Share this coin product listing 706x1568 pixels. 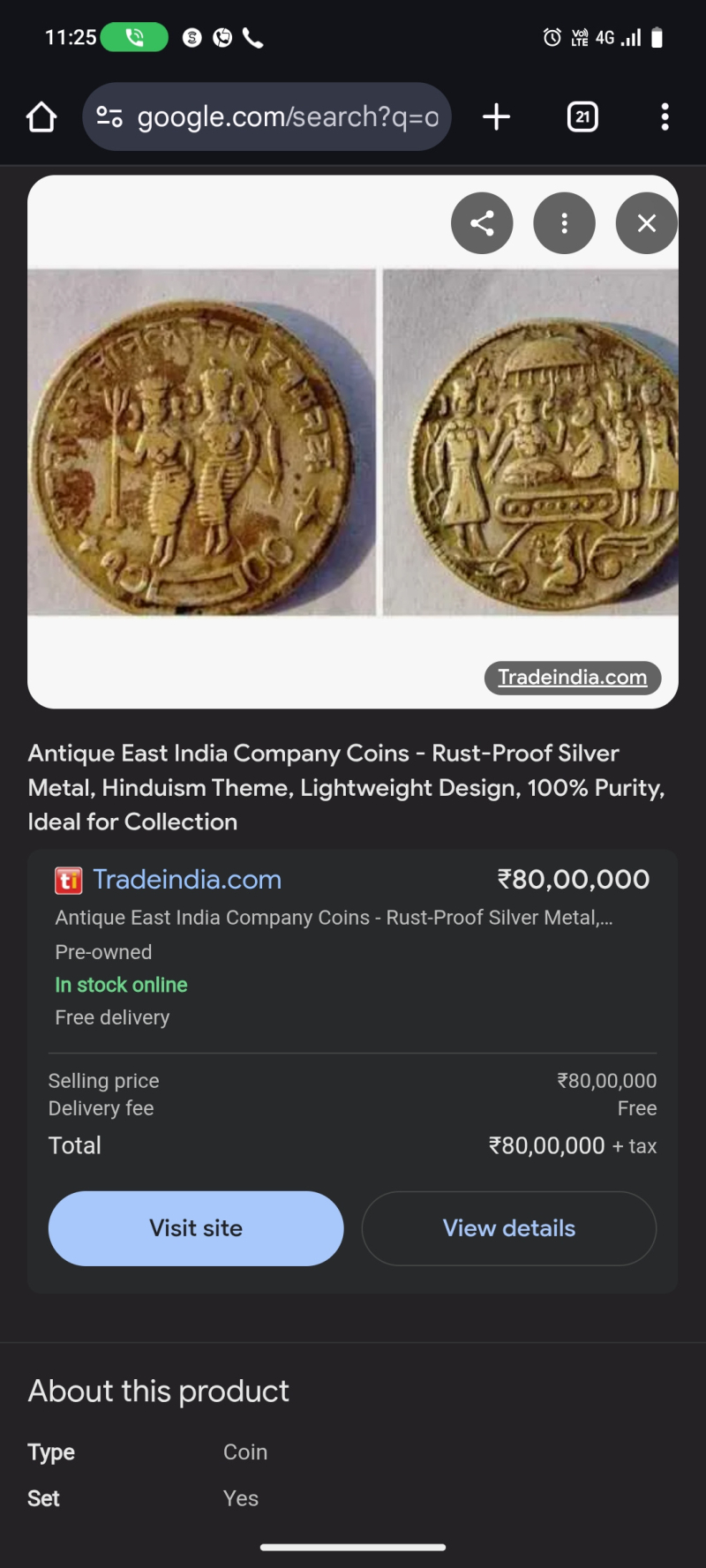coord(482,223)
